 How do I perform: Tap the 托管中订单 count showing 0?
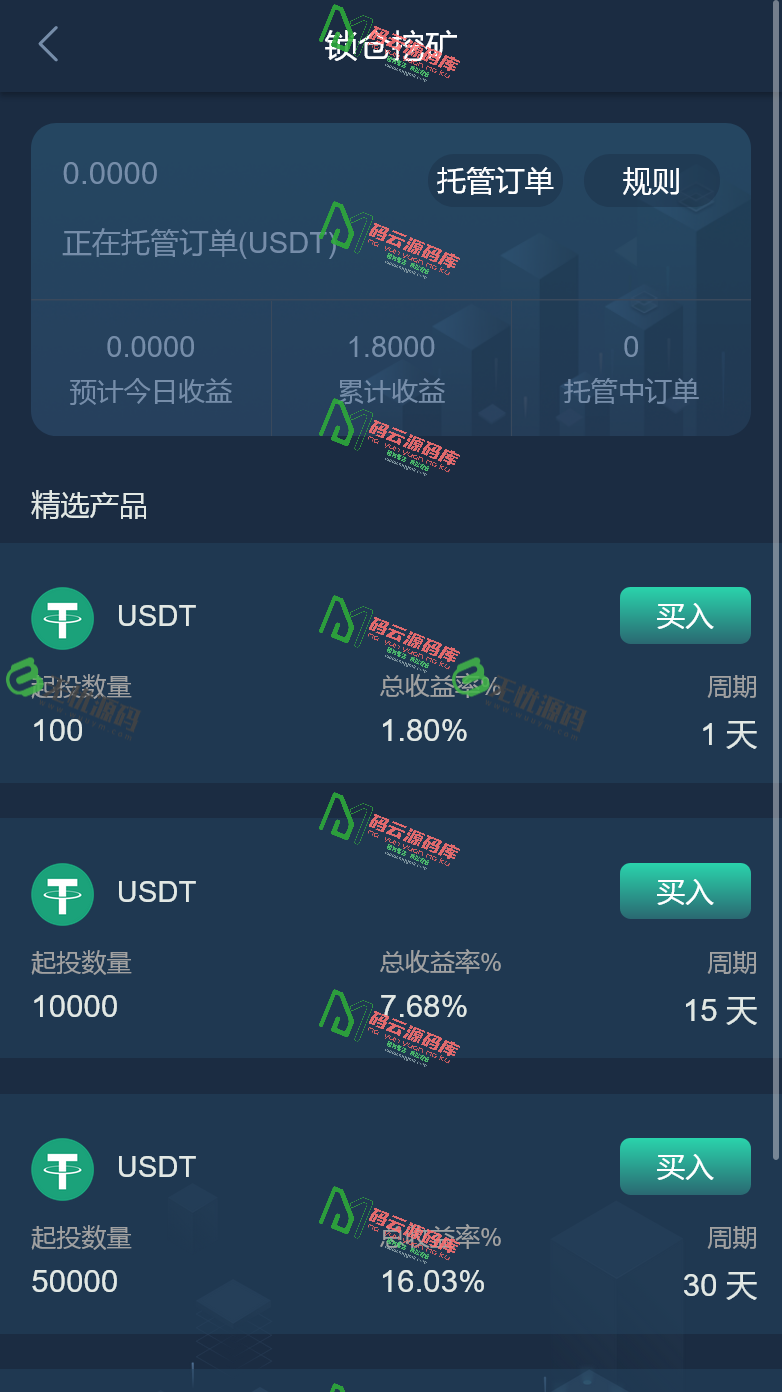[x=631, y=346]
